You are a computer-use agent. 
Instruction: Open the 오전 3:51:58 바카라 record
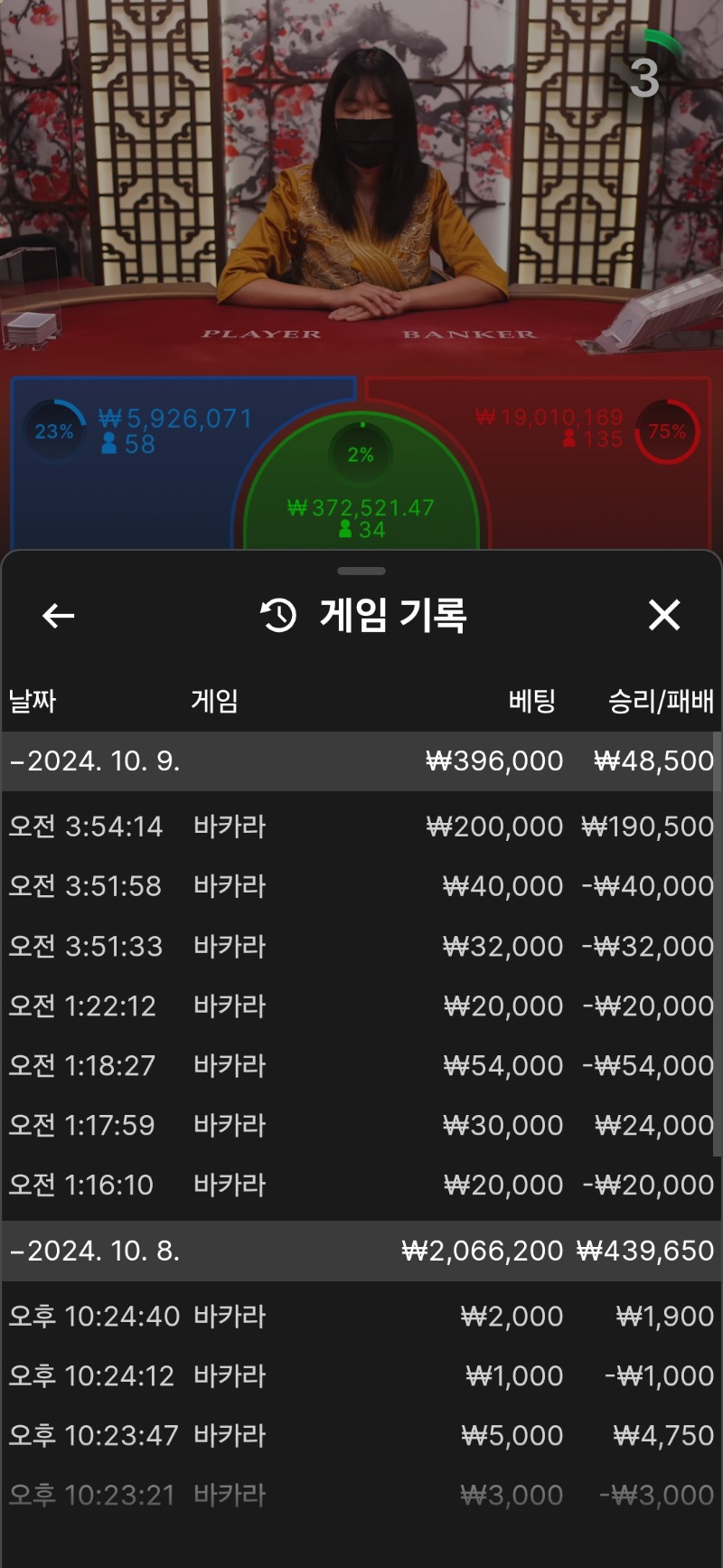pos(361,886)
